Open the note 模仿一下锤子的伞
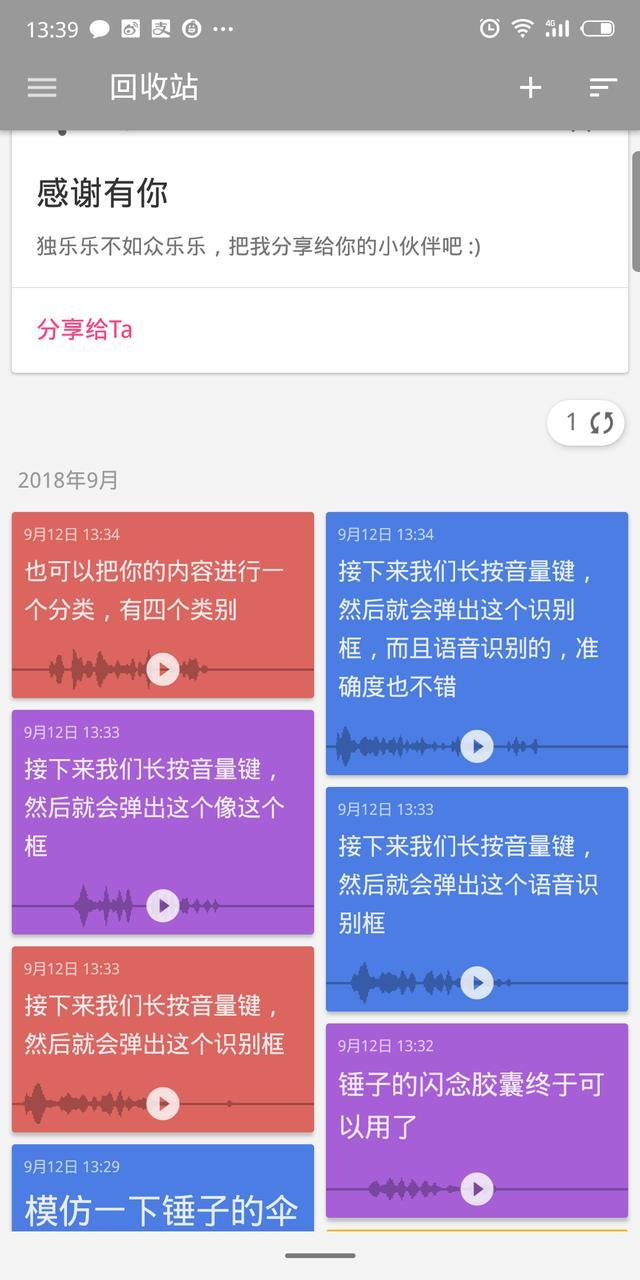This screenshot has width=640, height=1280. click(162, 1198)
